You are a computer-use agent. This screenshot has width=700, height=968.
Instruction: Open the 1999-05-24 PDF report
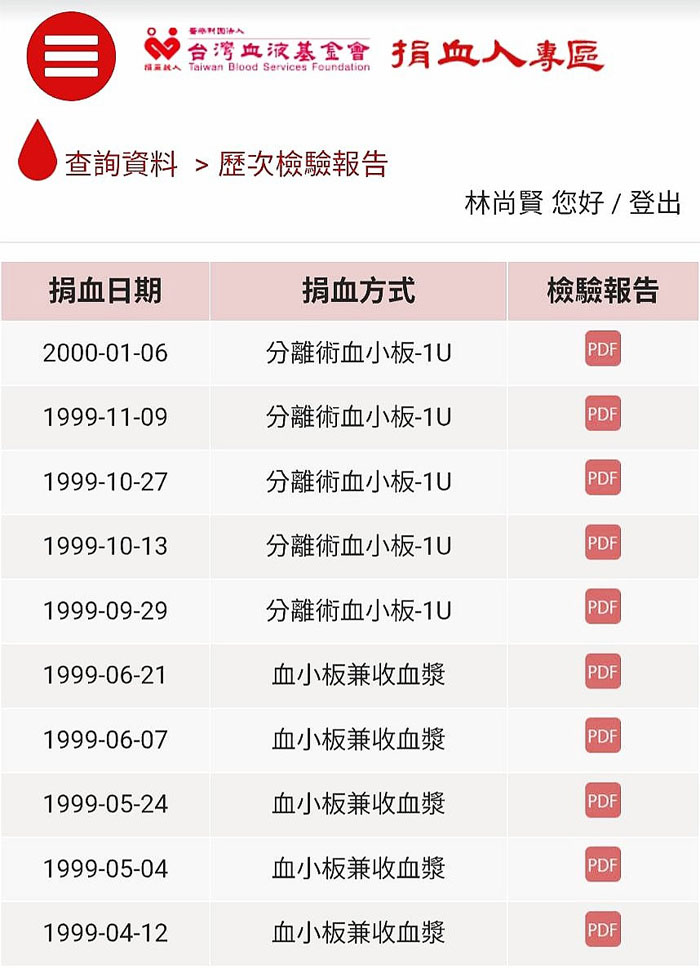point(603,801)
